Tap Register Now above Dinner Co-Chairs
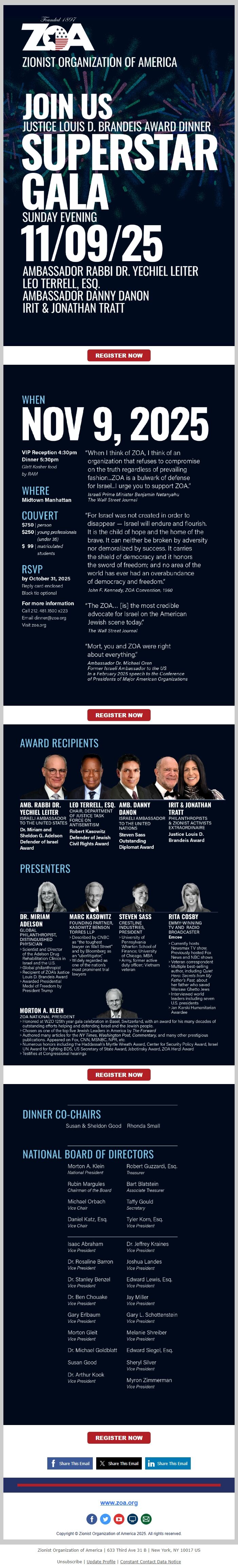Viewport: 238px width, 1568px height. click(119, 1075)
